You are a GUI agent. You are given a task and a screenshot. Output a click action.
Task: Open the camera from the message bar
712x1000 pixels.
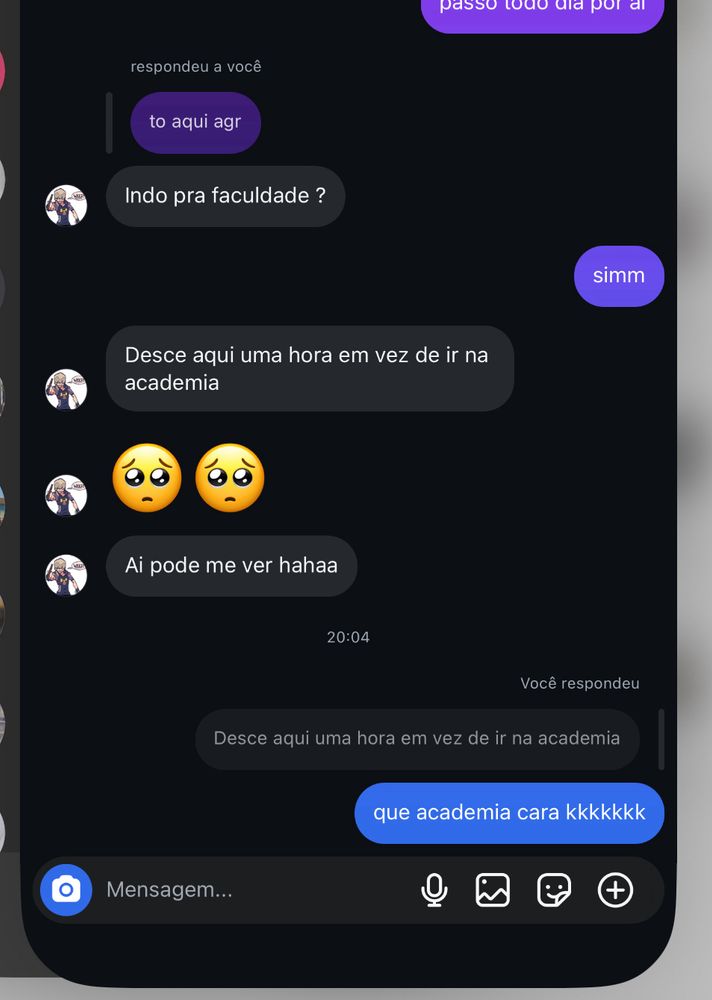pyautogui.click(x=66, y=889)
